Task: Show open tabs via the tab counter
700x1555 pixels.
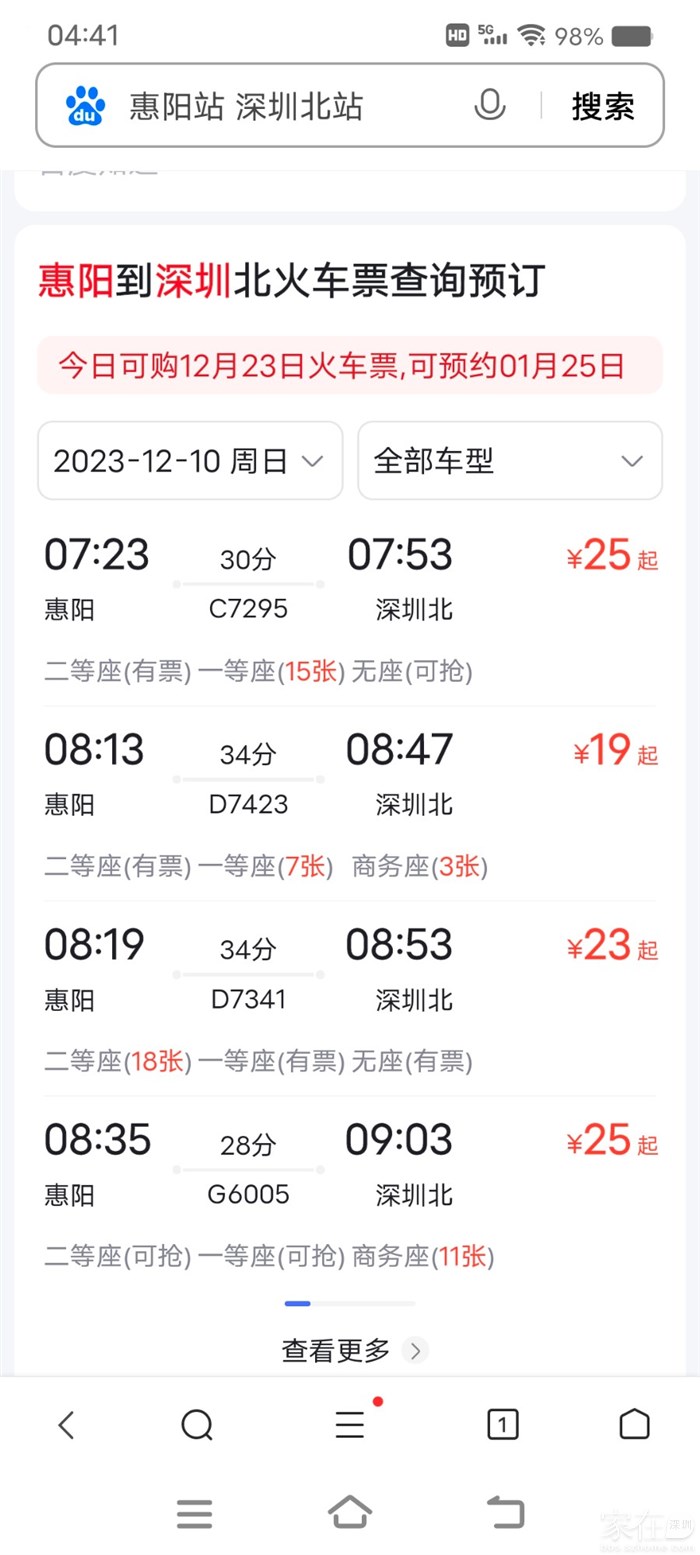Action: click(x=502, y=1424)
